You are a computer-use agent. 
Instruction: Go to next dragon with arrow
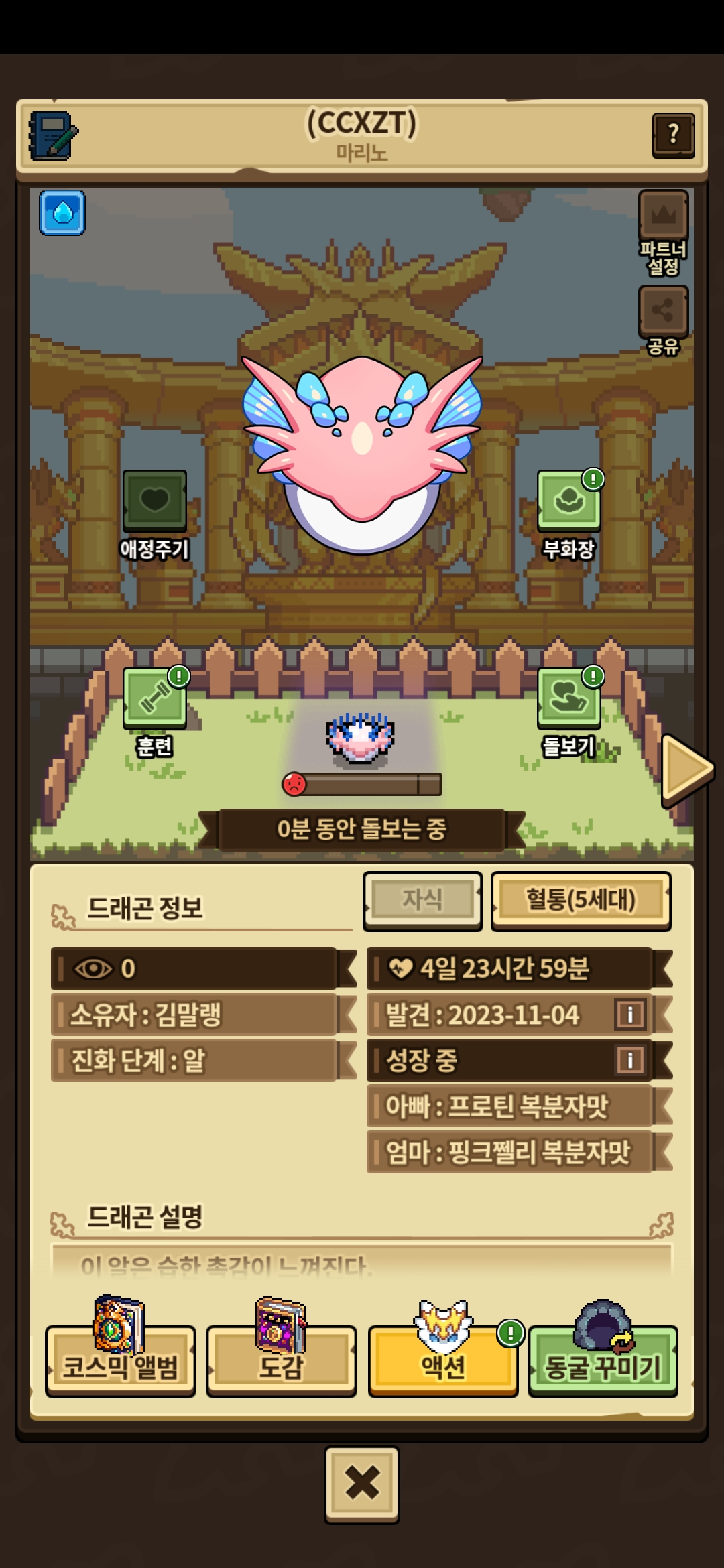[x=686, y=769]
